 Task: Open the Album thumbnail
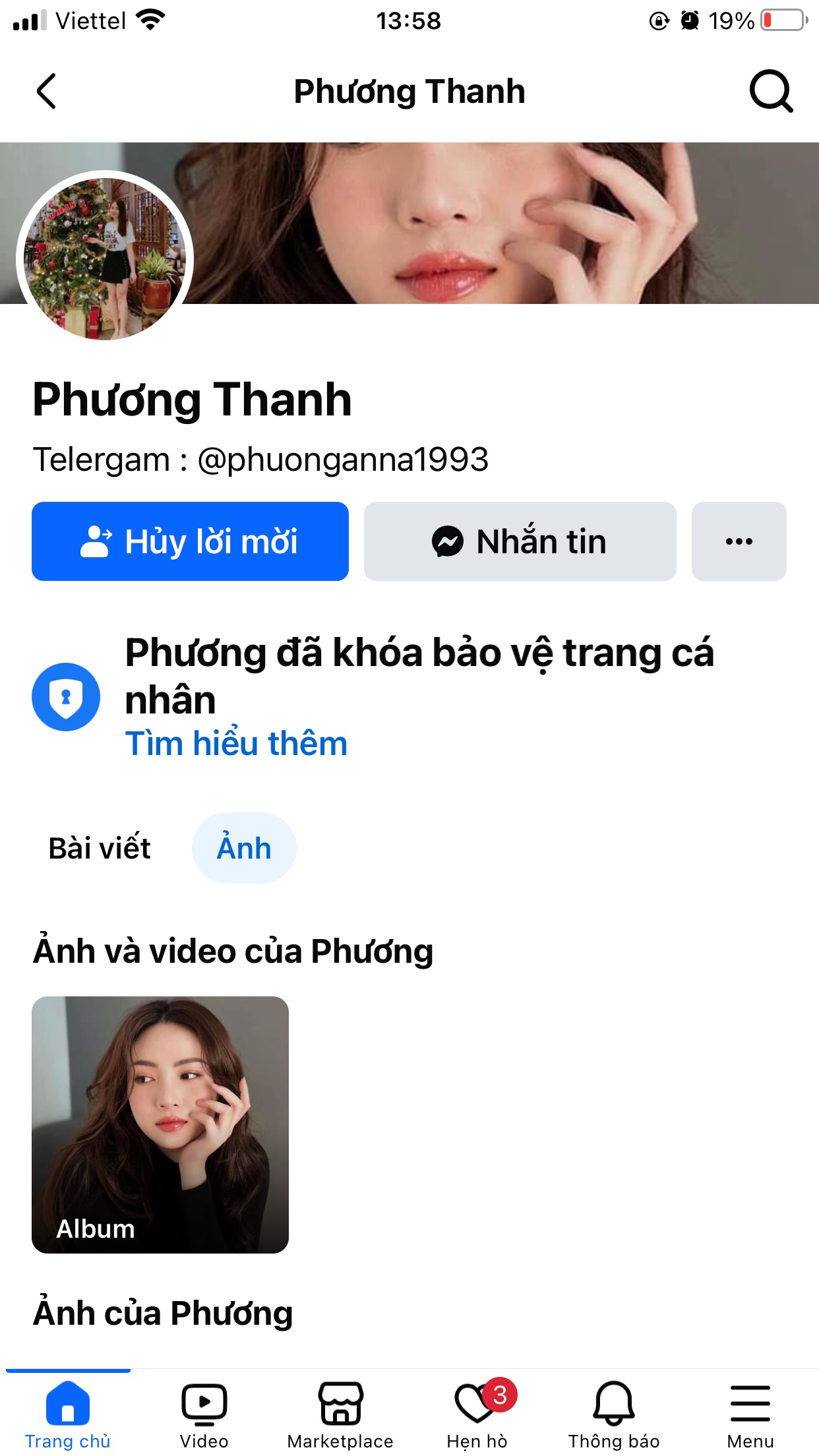click(x=160, y=1124)
